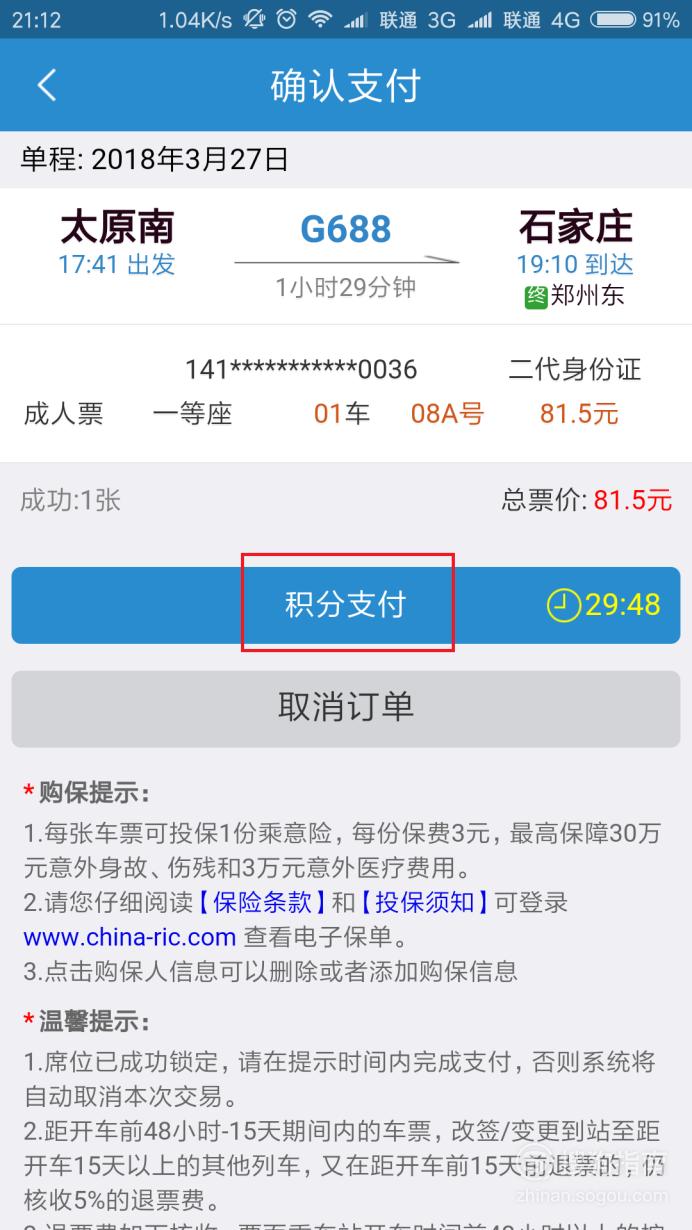The width and height of the screenshot is (692, 1230).
Task: Open the 投保须知 link
Action: pyautogui.click(x=426, y=903)
